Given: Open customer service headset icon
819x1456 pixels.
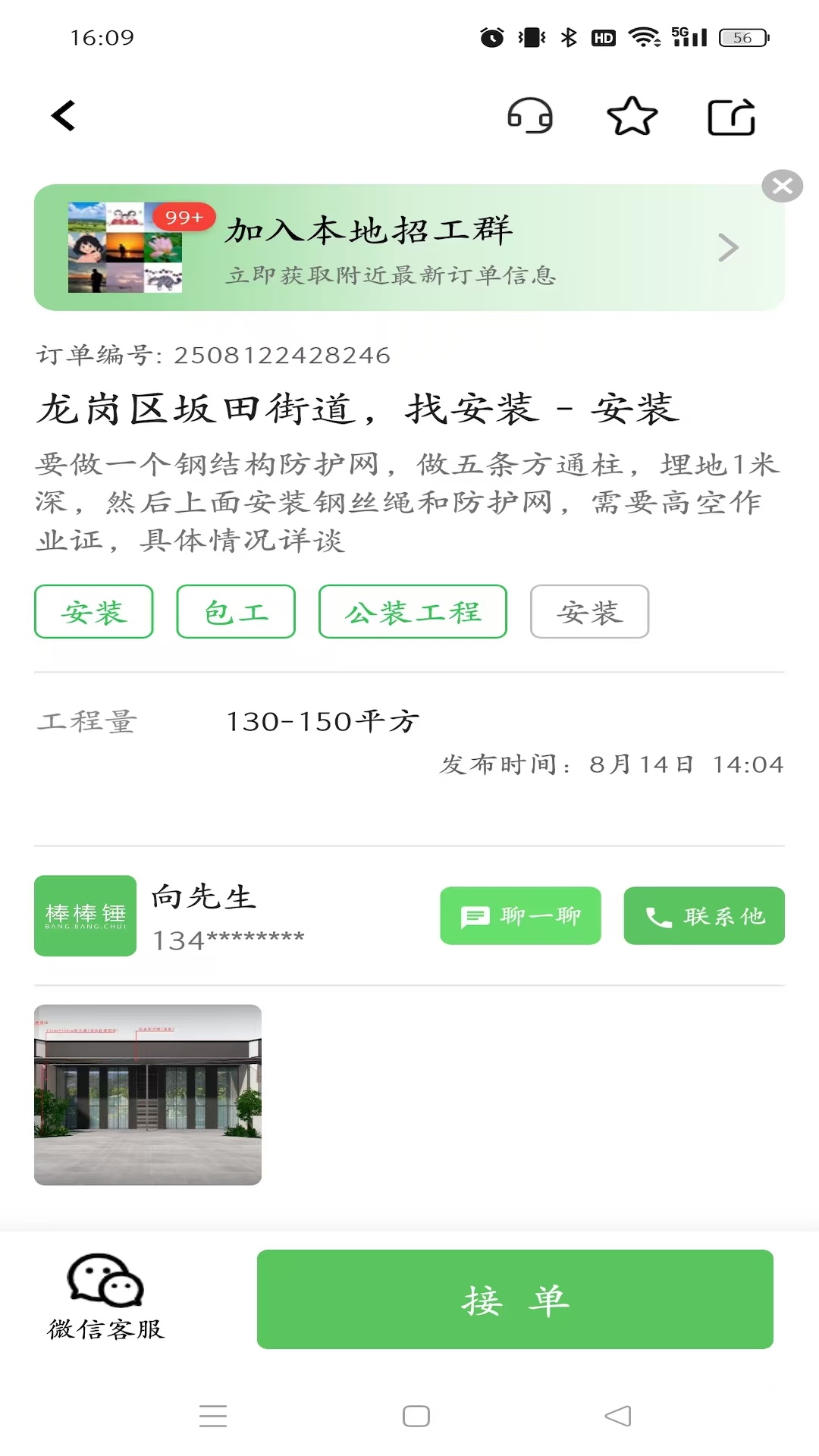Looking at the screenshot, I should 529,116.
